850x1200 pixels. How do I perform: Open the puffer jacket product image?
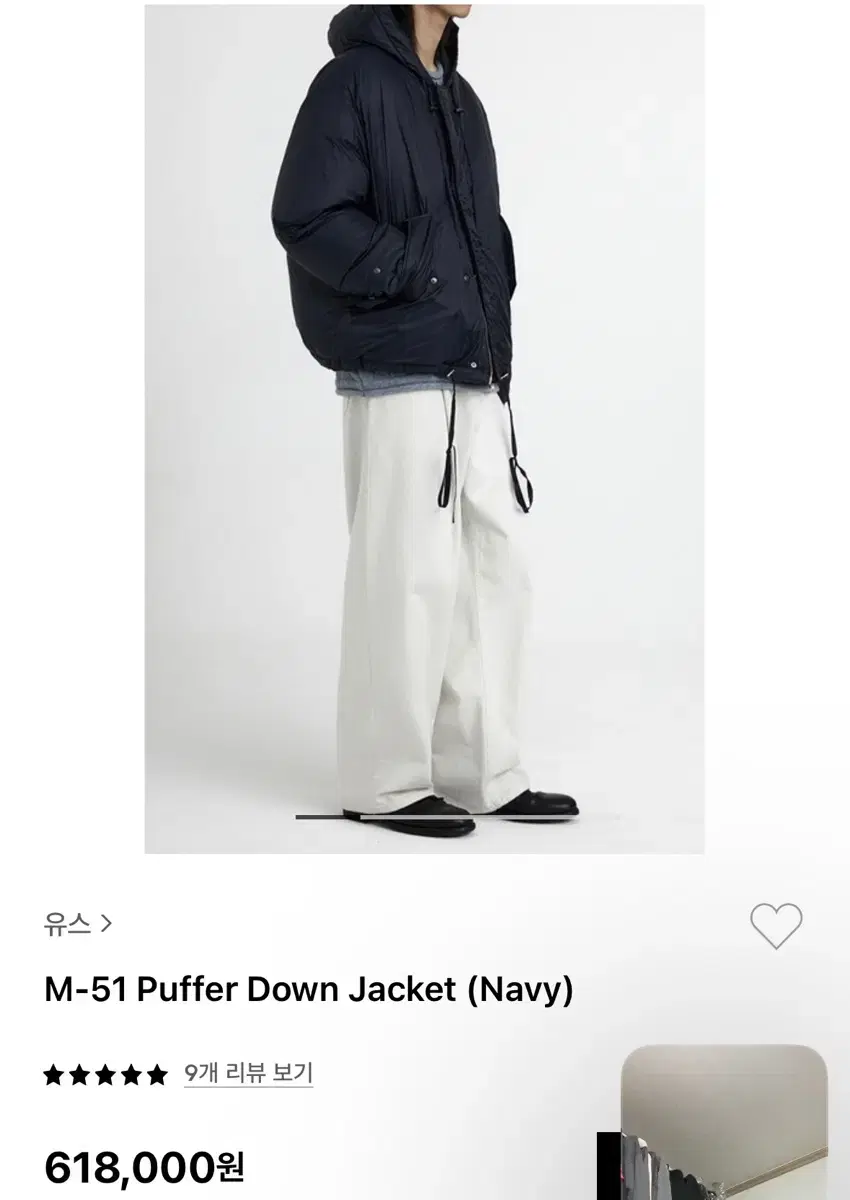[x=424, y=430]
